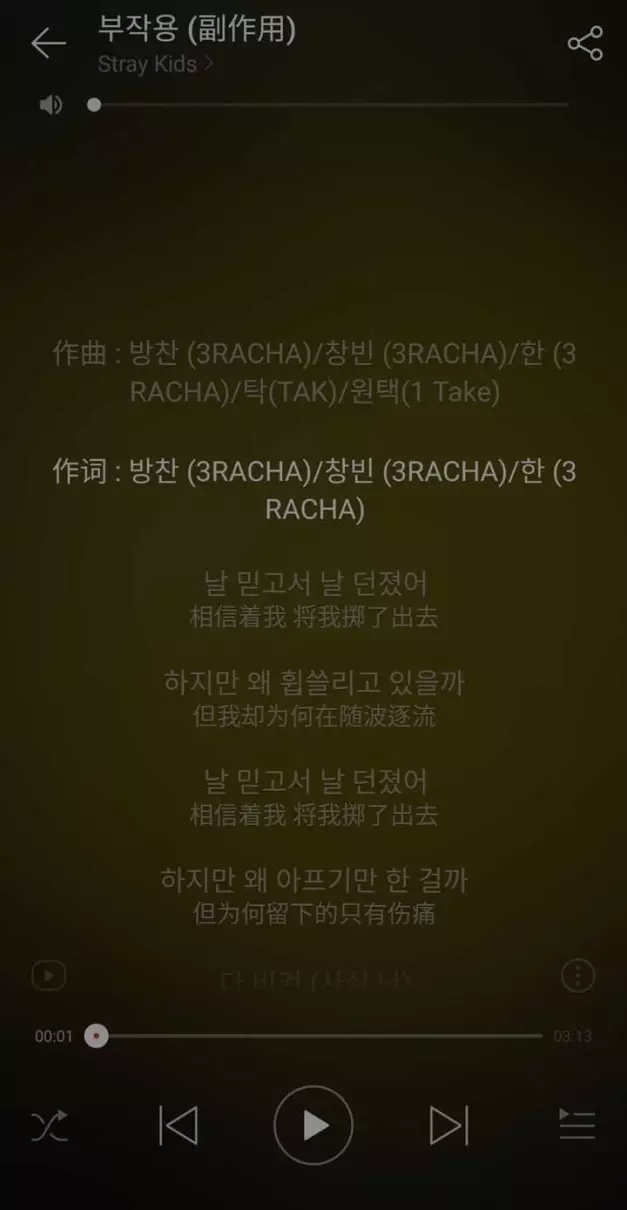Share the song via the share icon
Viewport: 627px width, 1210px height.
(585, 43)
